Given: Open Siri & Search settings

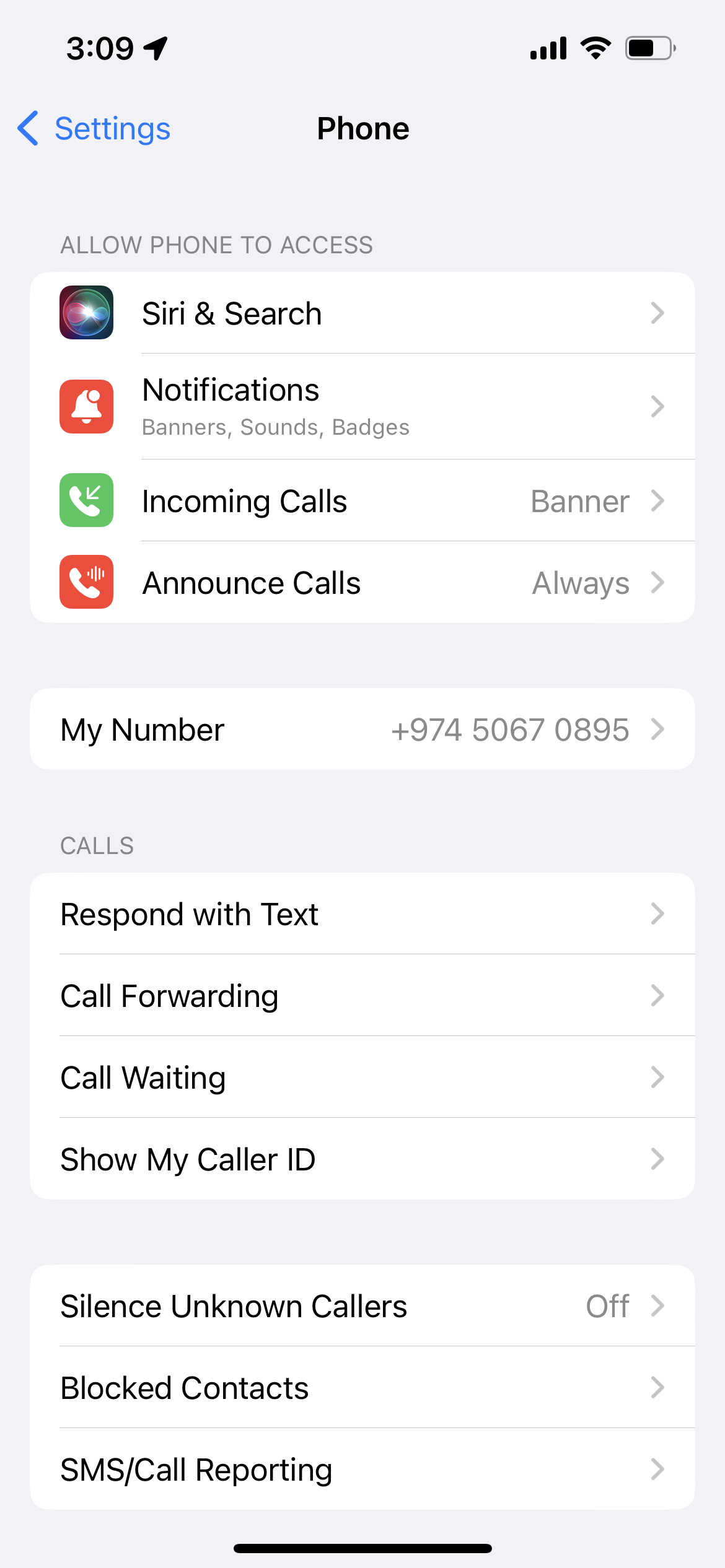Looking at the screenshot, I should [362, 313].
